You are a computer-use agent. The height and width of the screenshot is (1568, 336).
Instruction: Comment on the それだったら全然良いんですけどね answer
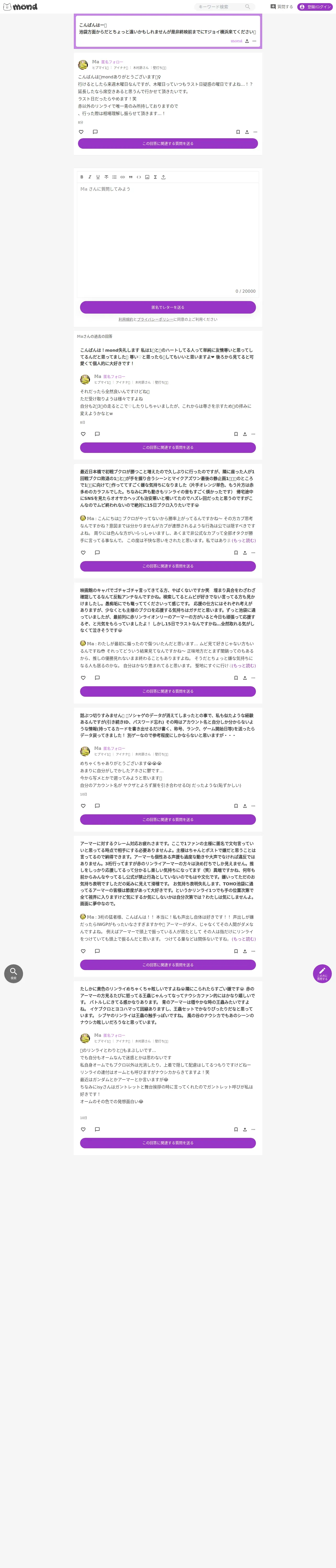pyautogui.click(x=97, y=434)
